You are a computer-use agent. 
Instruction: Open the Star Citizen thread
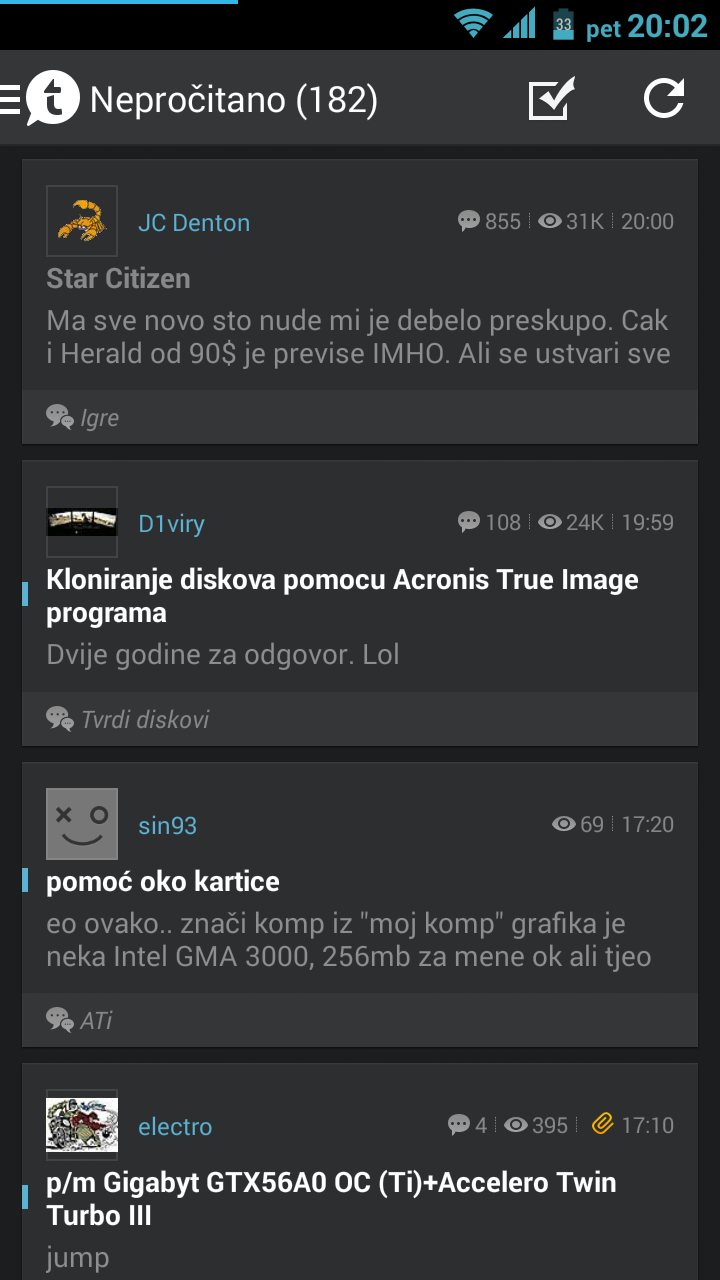click(x=118, y=279)
